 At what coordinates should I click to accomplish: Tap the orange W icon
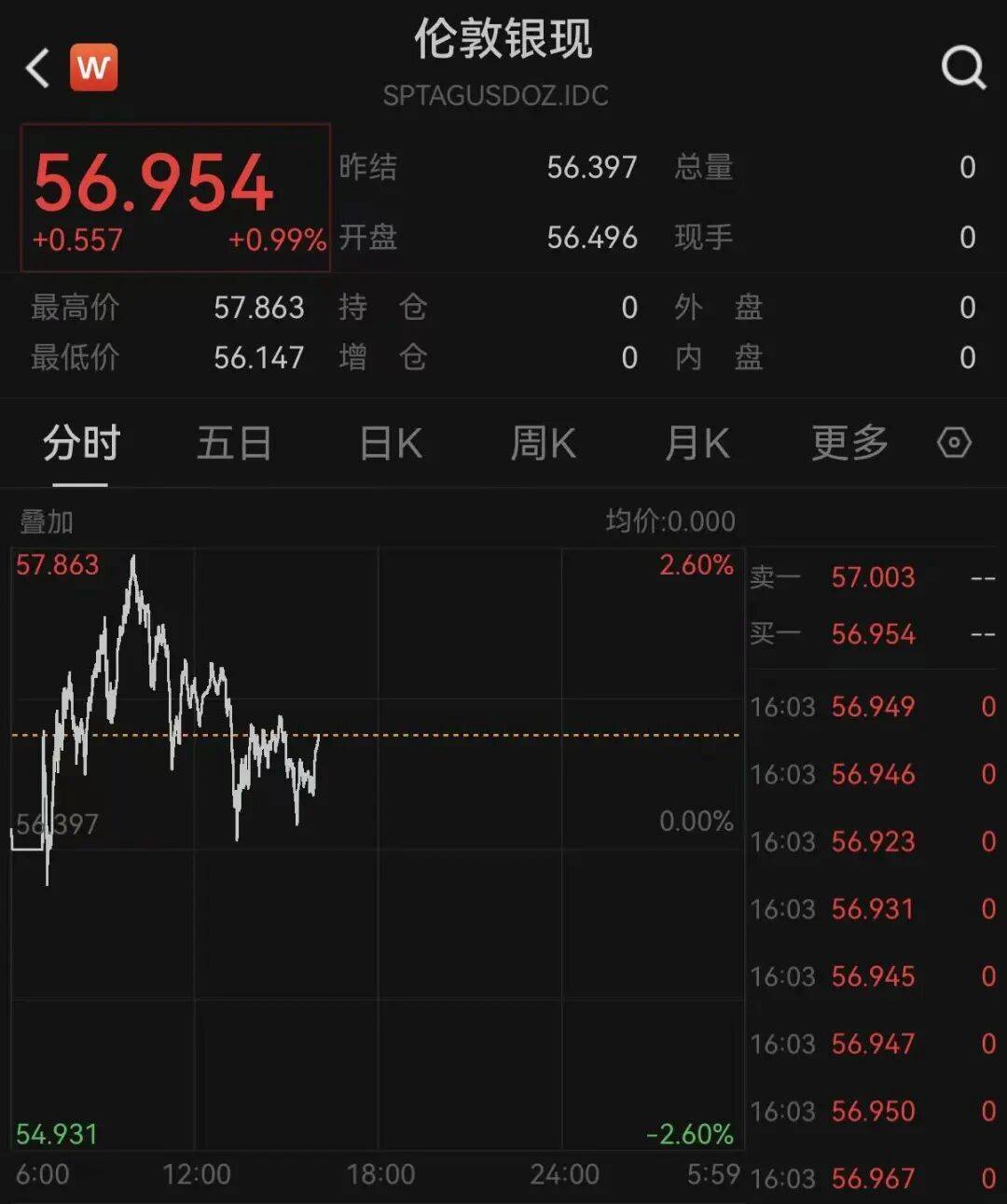click(x=93, y=67)
